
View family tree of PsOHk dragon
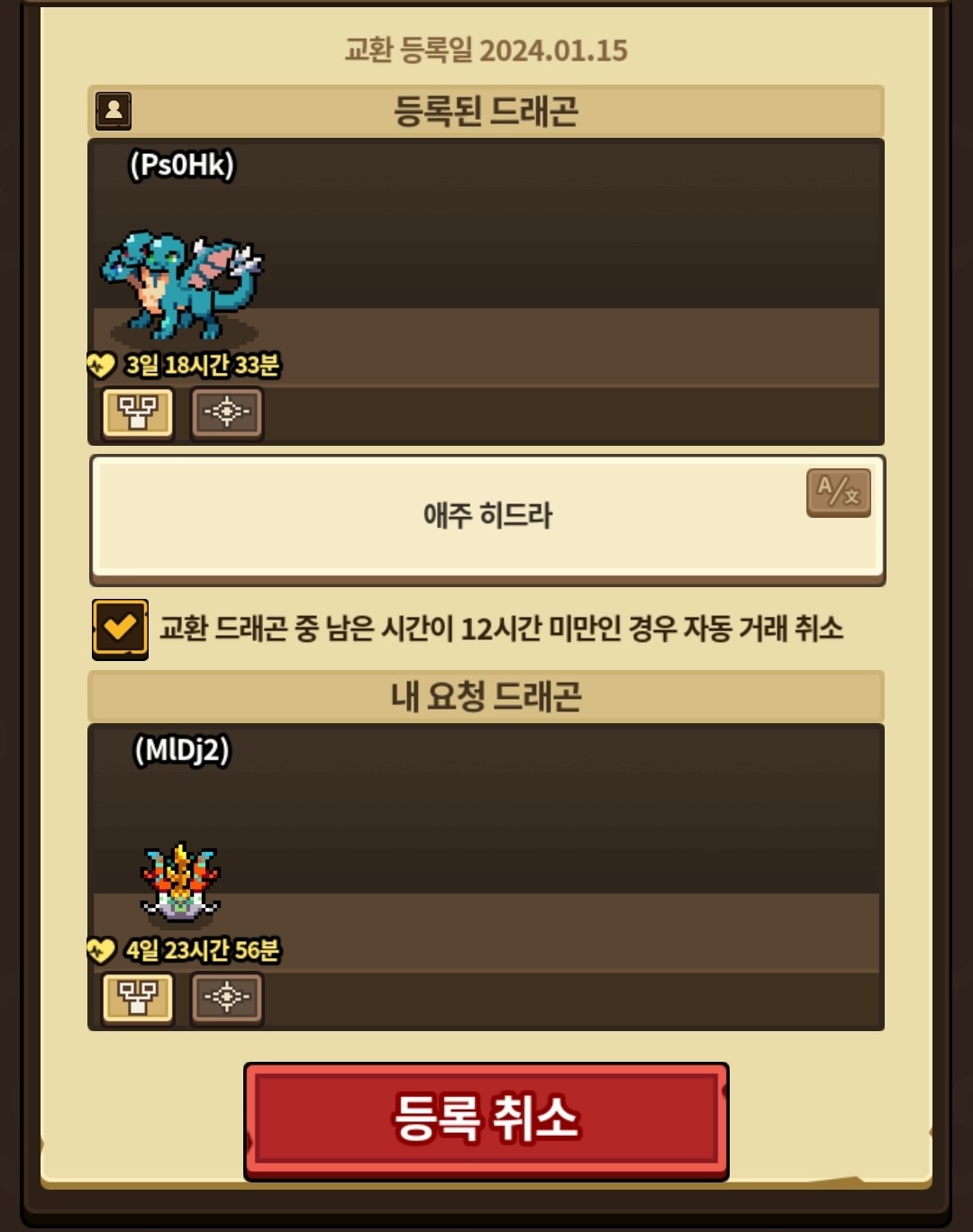(x=138, y=412)
